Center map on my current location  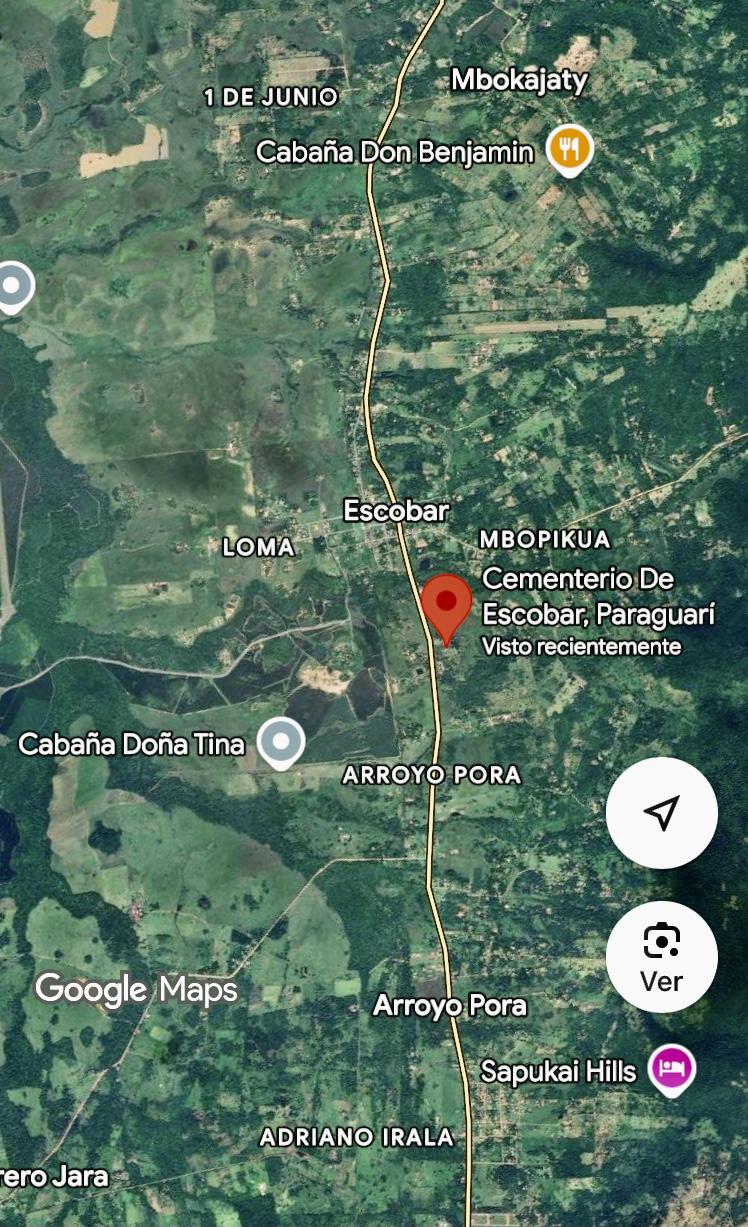(661, 812)
